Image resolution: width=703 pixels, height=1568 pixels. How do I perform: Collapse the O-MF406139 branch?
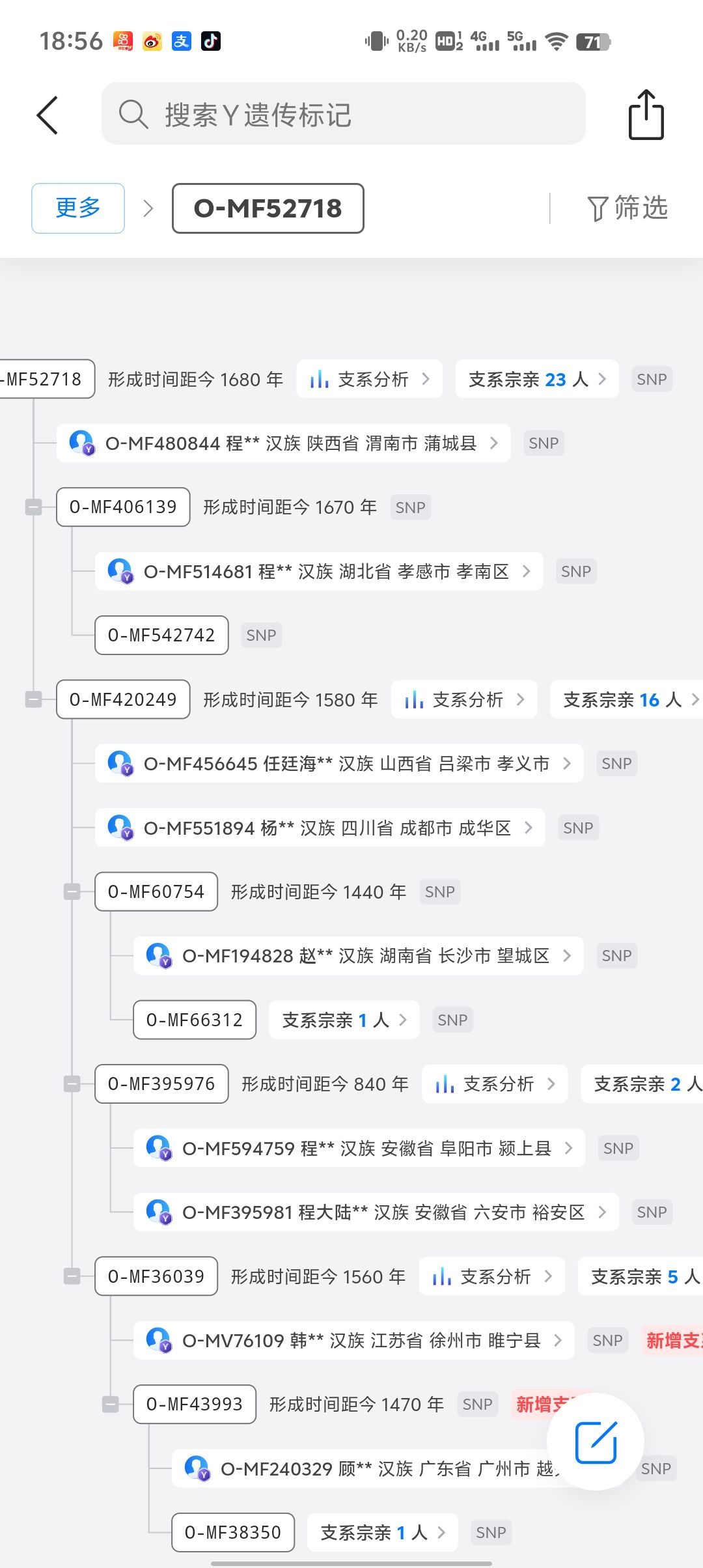coord(33,507)
